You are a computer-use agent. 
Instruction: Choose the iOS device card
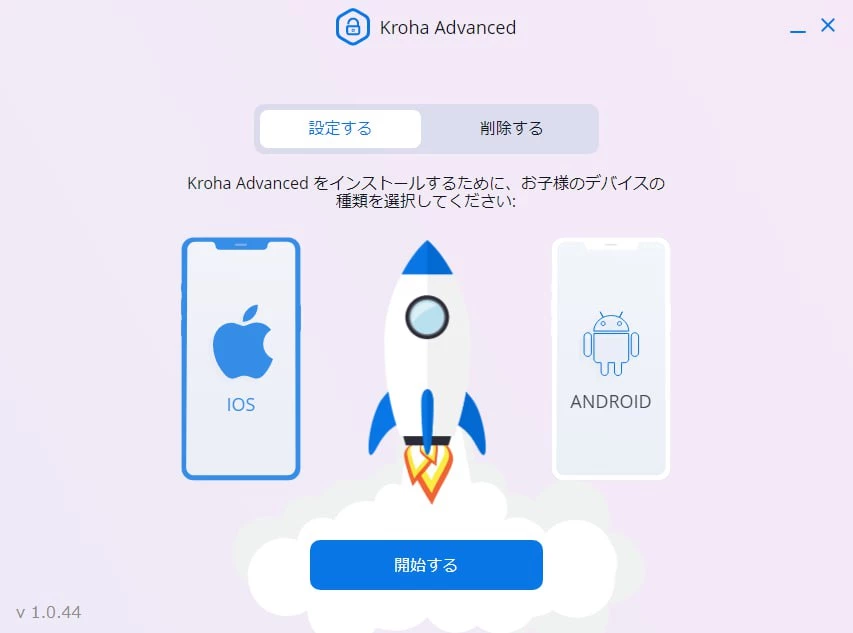pos(241,359)
